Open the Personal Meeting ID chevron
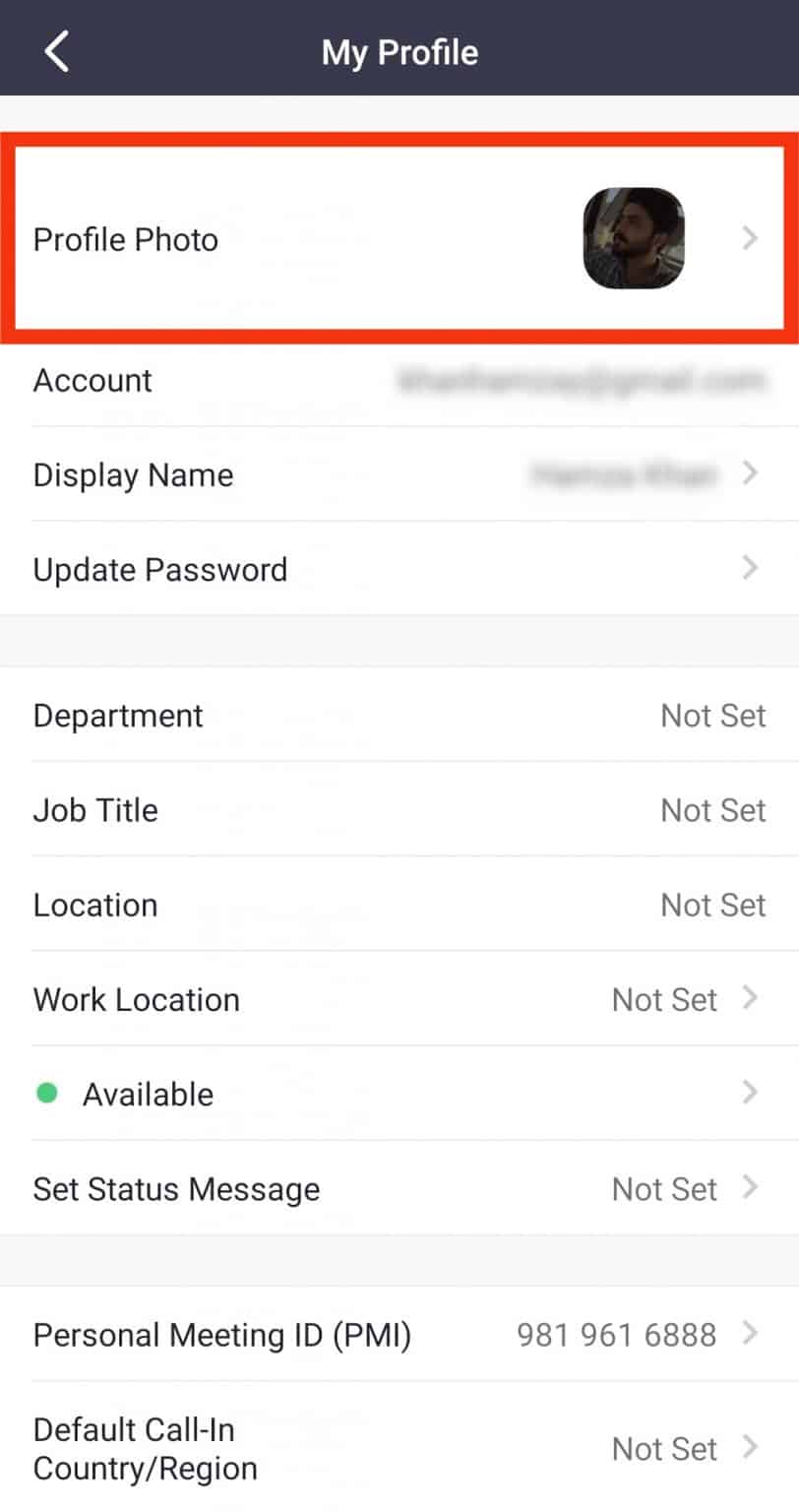Screen dimensions: 799x1512 click(751, 1334)
